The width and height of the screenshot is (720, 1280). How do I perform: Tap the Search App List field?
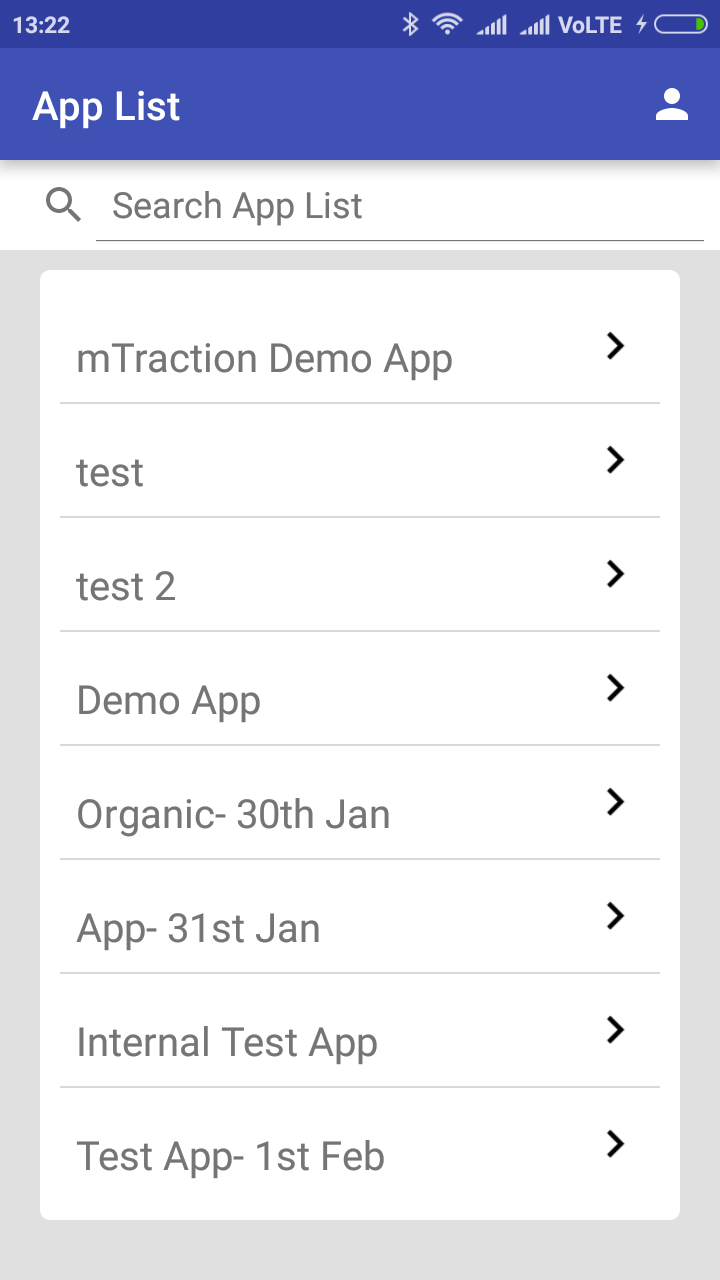pos(400,207)
